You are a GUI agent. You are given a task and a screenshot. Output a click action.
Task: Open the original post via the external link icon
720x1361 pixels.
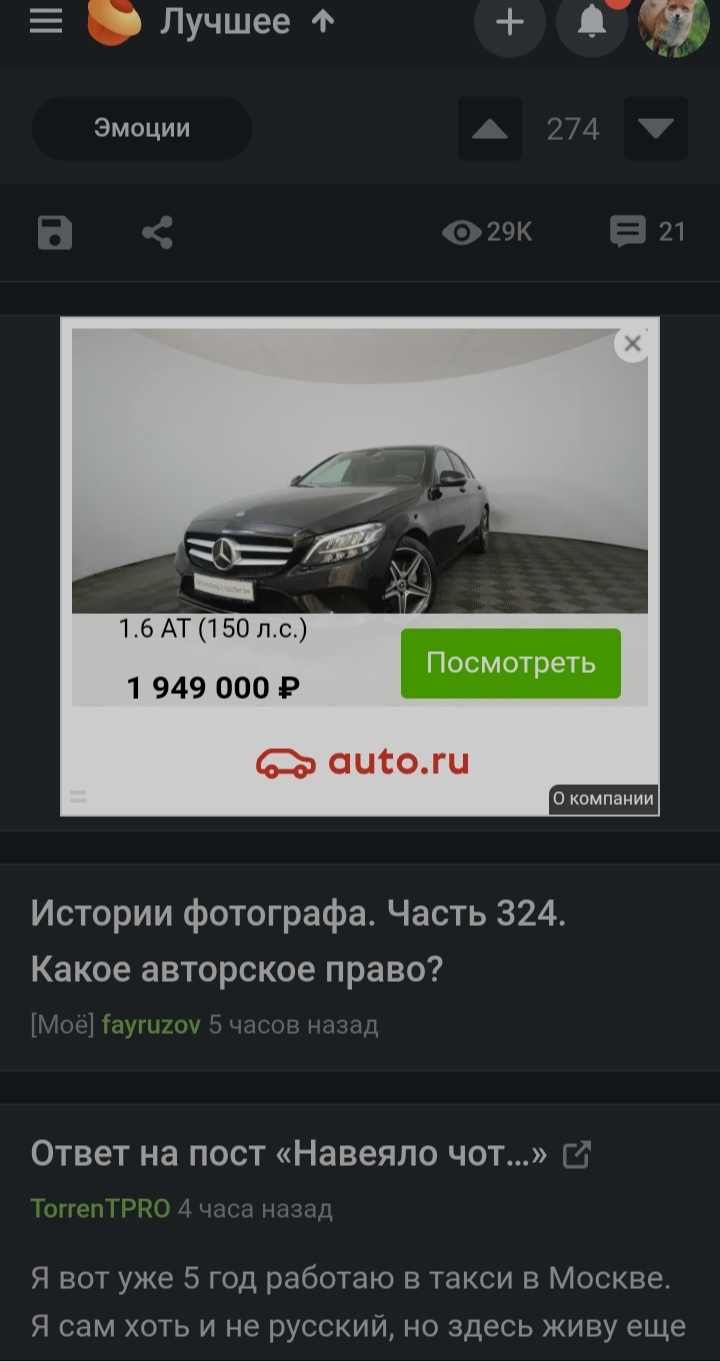pos(577,1155)
